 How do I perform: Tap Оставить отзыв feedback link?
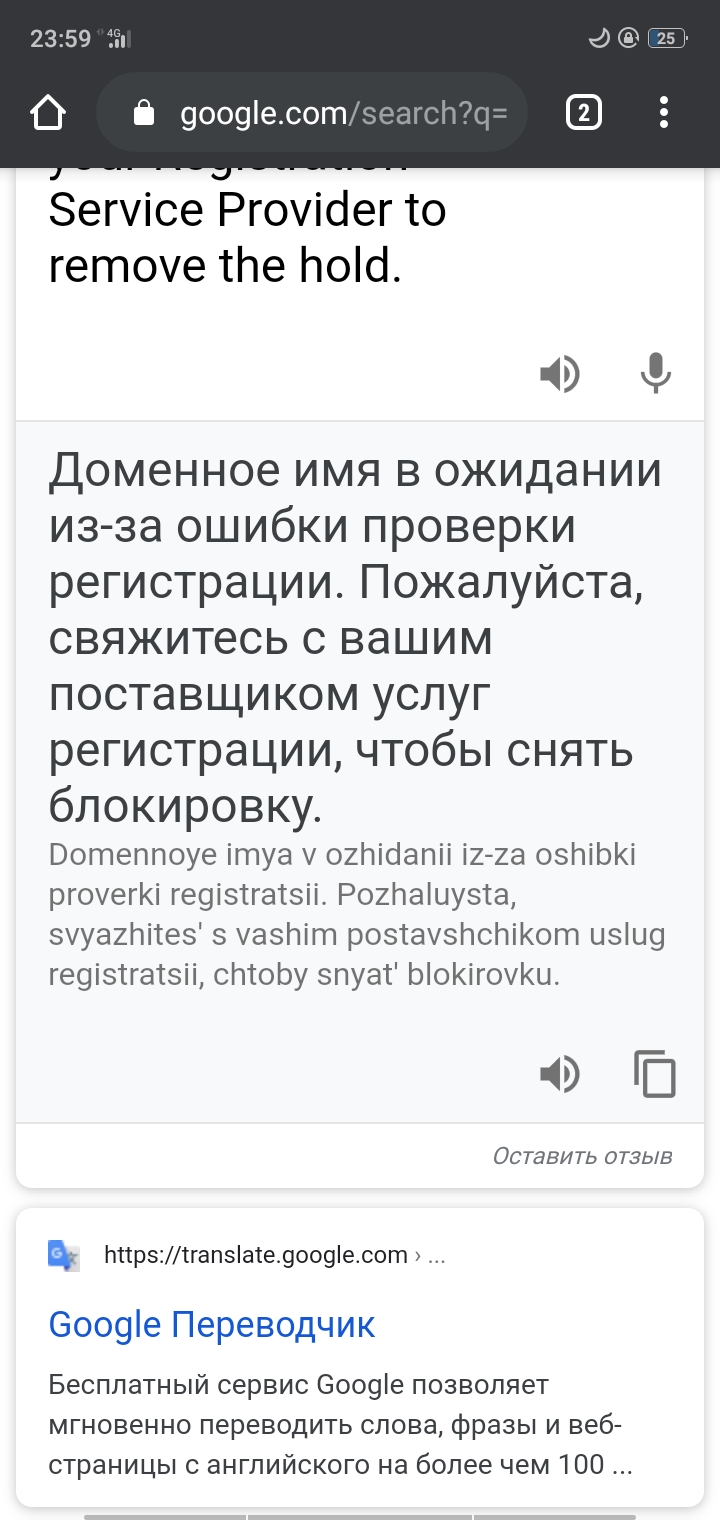coord(582,1156)
